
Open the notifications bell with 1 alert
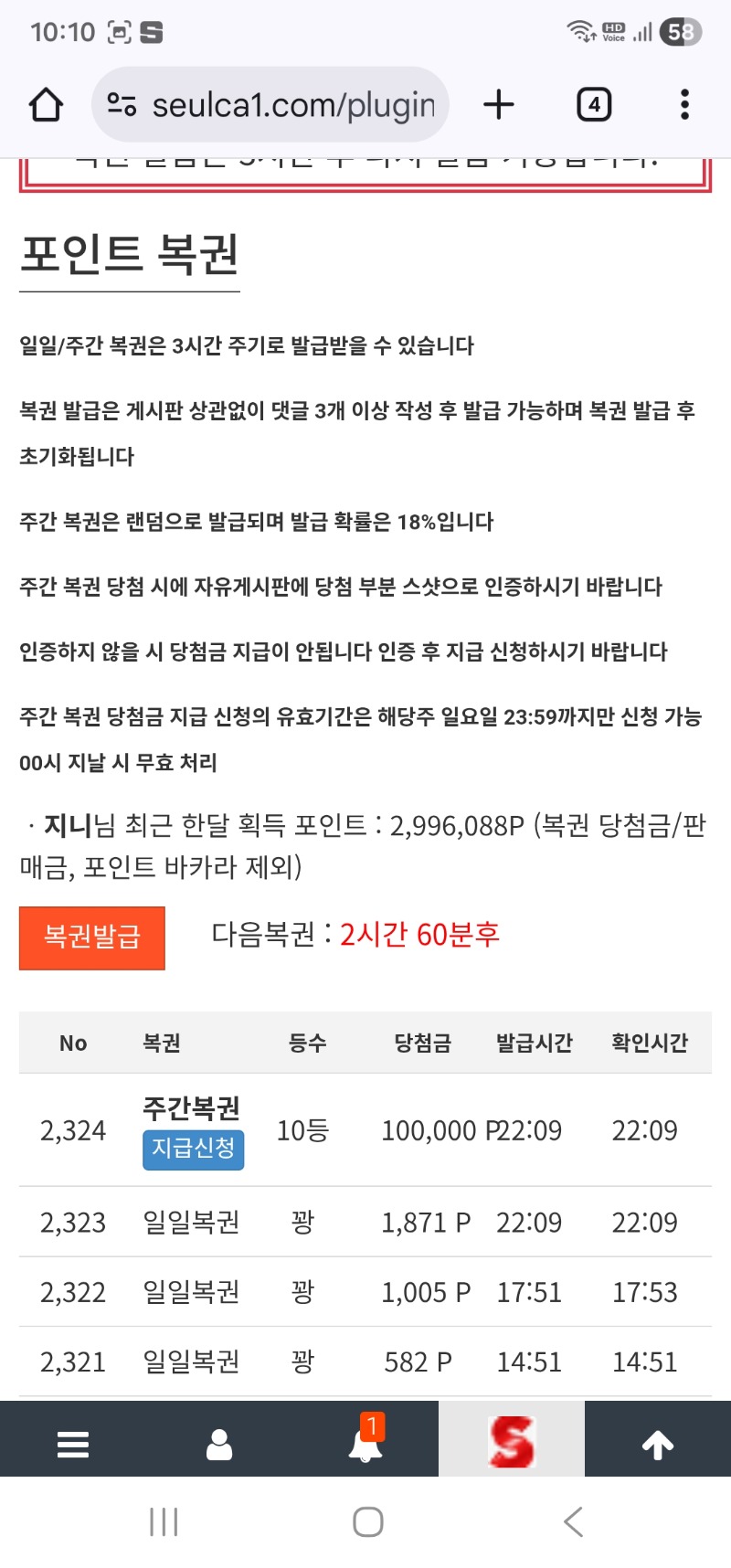[365, 1445]
